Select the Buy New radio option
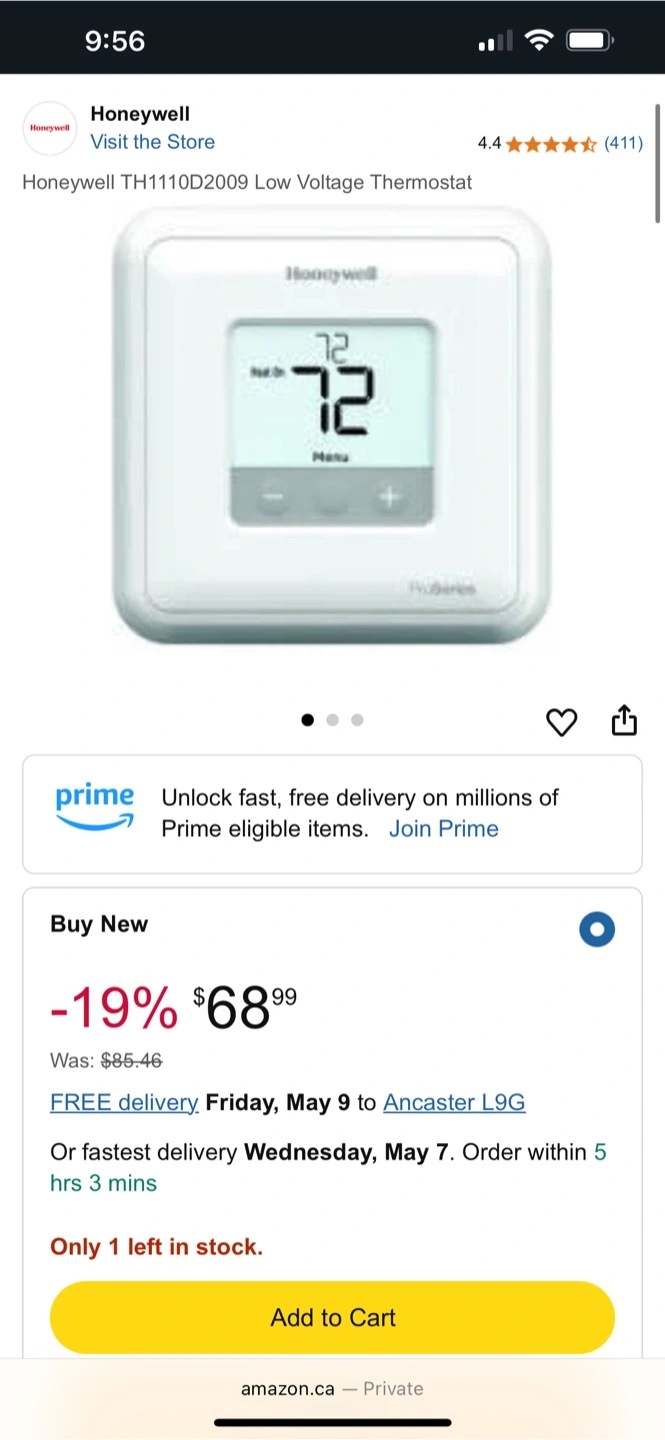 coord(597,929)
